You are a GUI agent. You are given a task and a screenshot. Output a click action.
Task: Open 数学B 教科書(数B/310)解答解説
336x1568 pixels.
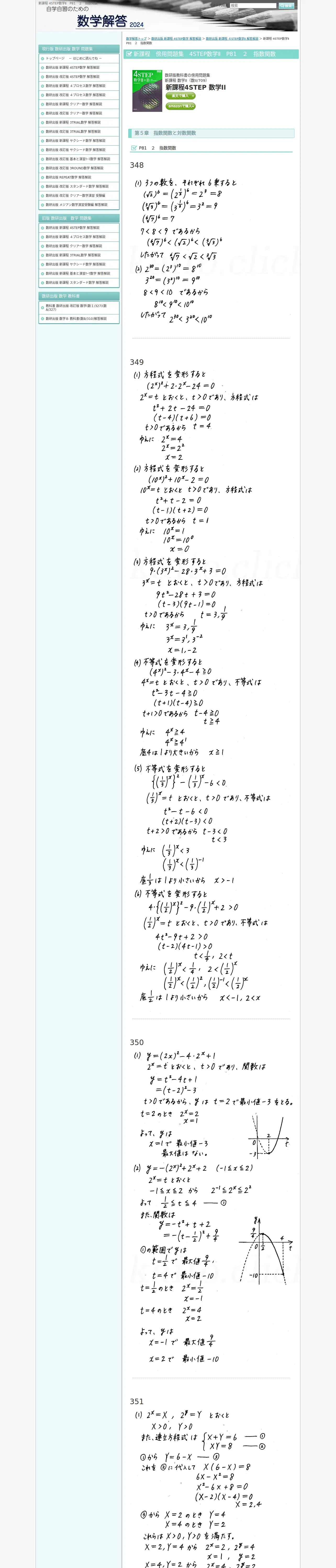pos(76,318)
